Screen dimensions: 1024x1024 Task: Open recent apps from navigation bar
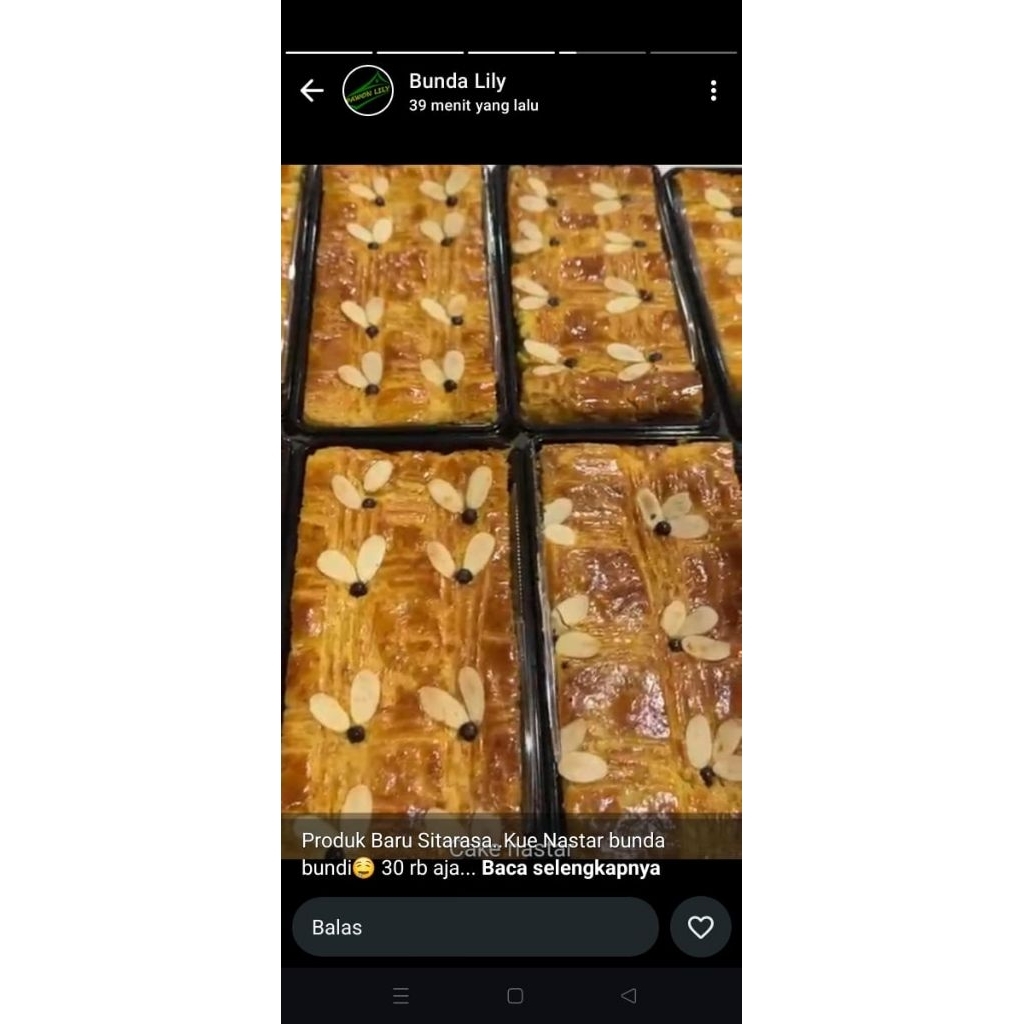coord(401,995)
